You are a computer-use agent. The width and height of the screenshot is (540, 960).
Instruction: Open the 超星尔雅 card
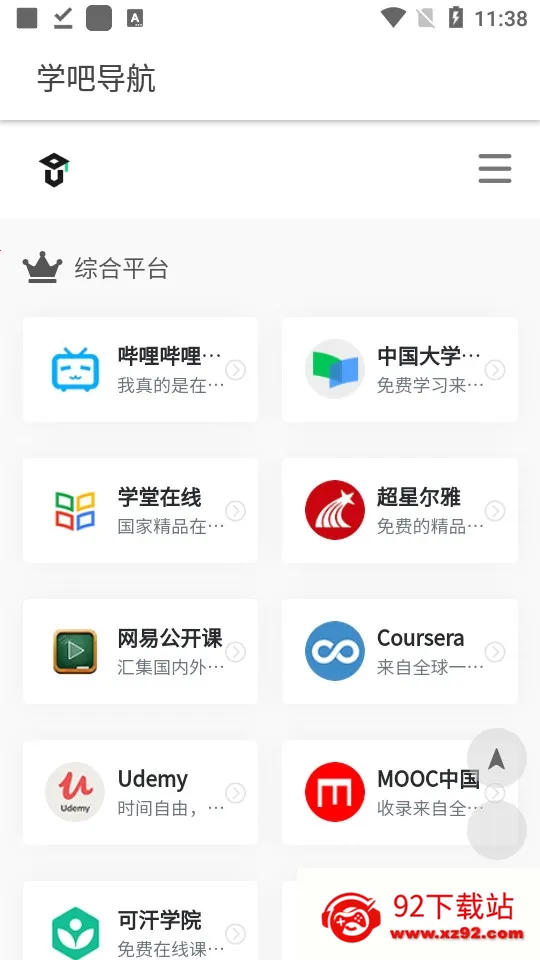tap(400, 510)
